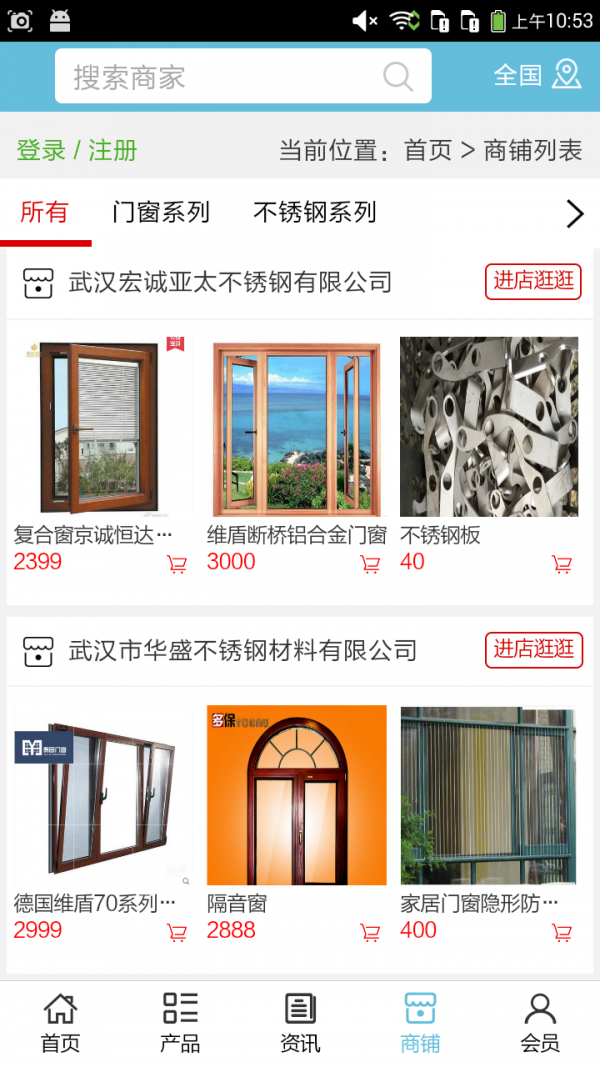This screenshot has height=1067, width=600.
Task: Show more categories with the right arrow
Action: 574,213
